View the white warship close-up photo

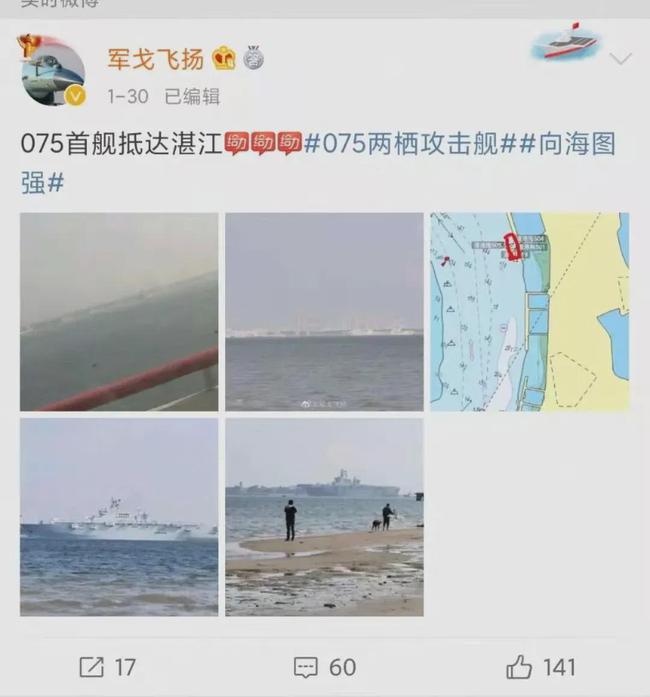coord(119,516)
